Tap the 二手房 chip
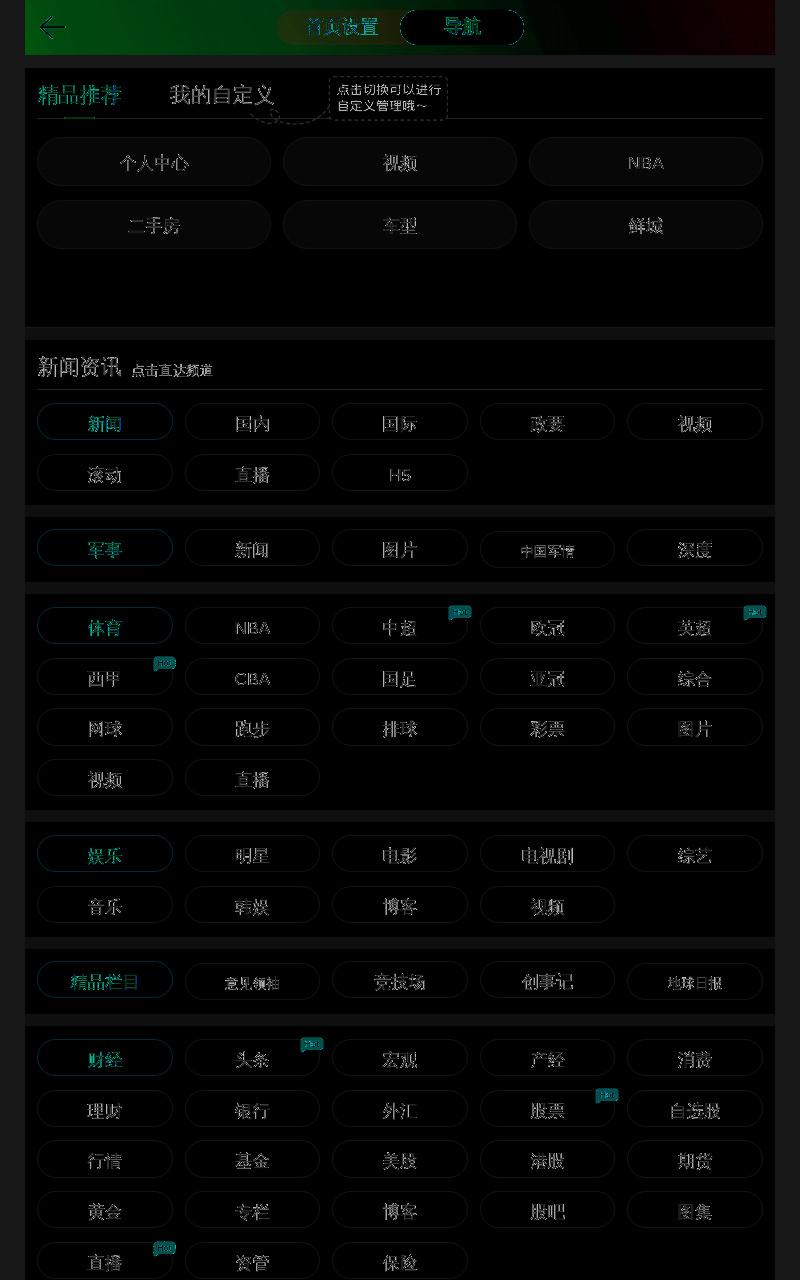Viewport: 800px width, 1280px height. (x=154, y=225)
